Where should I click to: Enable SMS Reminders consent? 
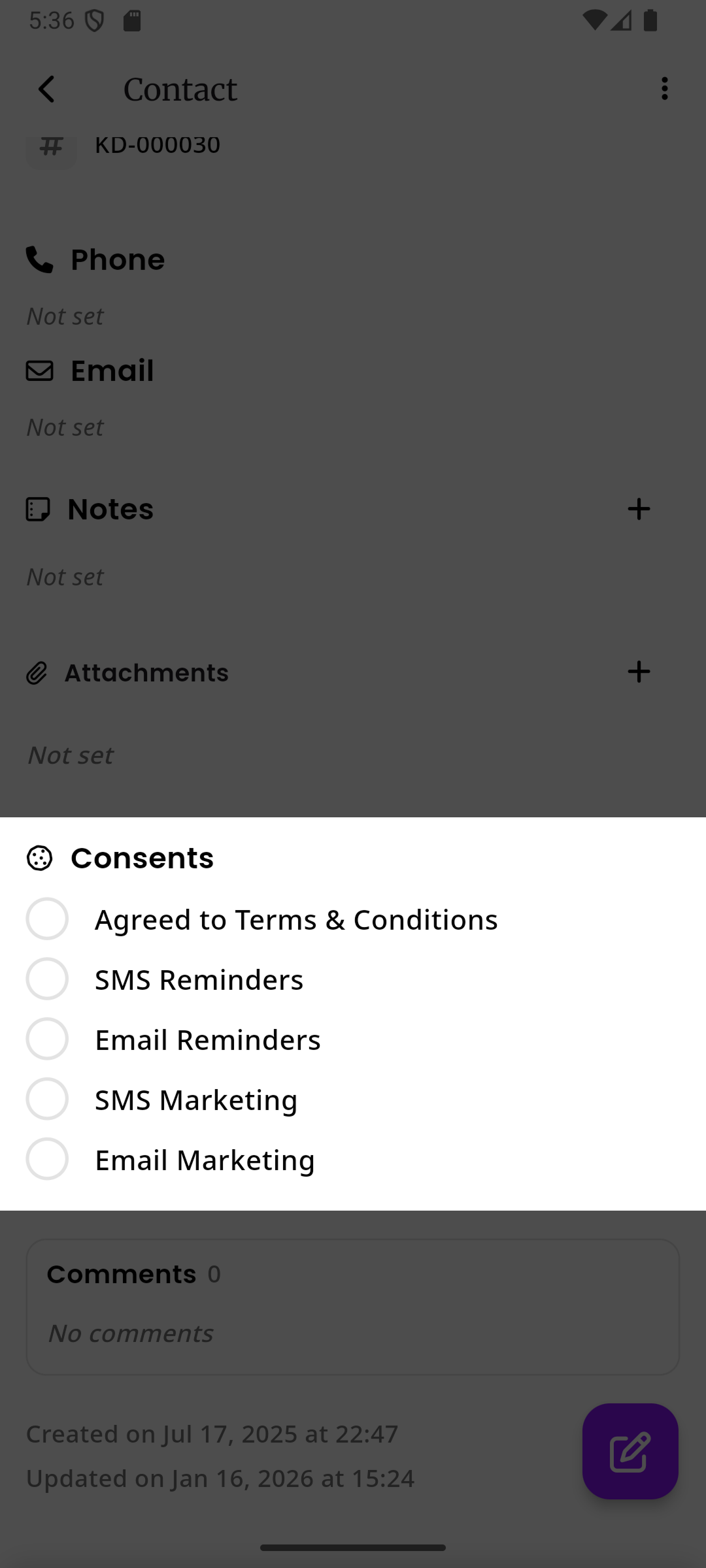[47, 979]
